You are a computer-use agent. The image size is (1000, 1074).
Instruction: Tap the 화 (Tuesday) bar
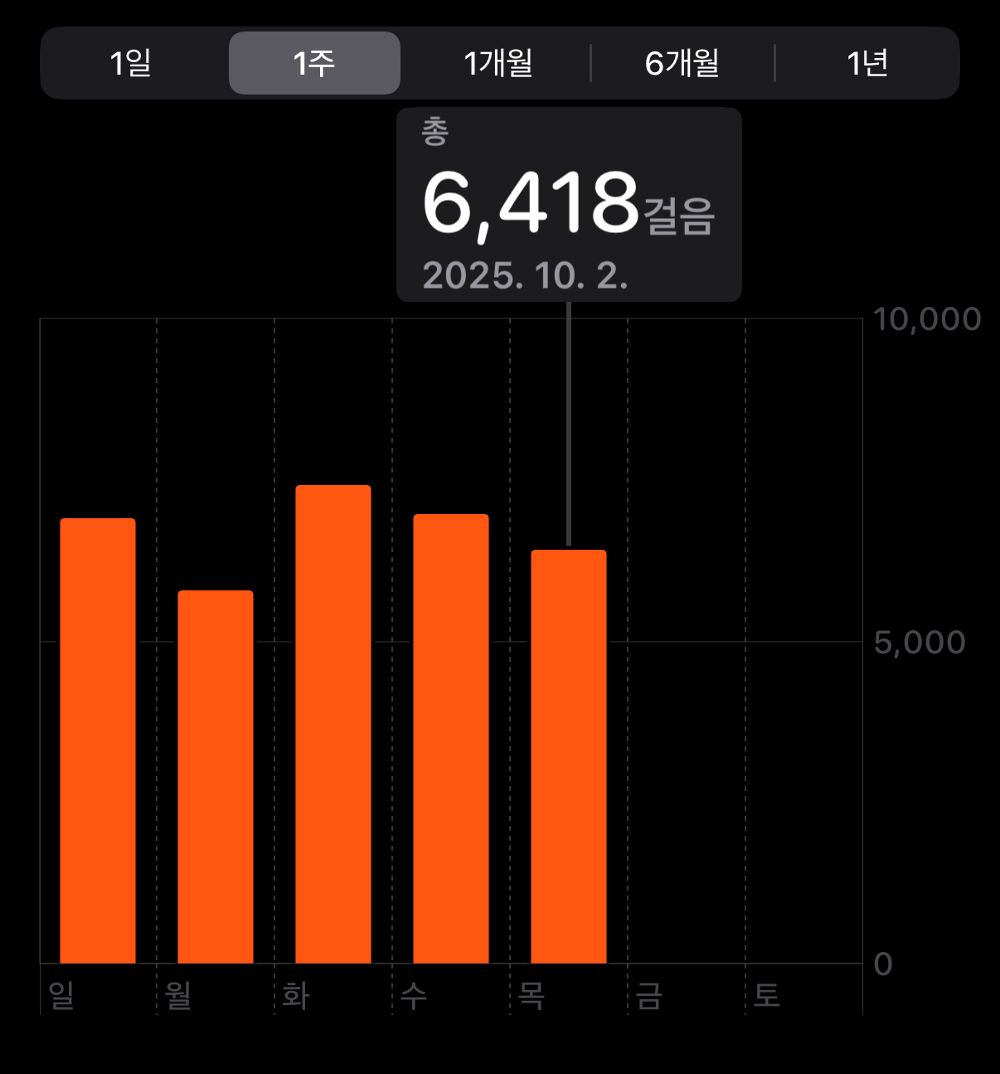tap(333, 724)
